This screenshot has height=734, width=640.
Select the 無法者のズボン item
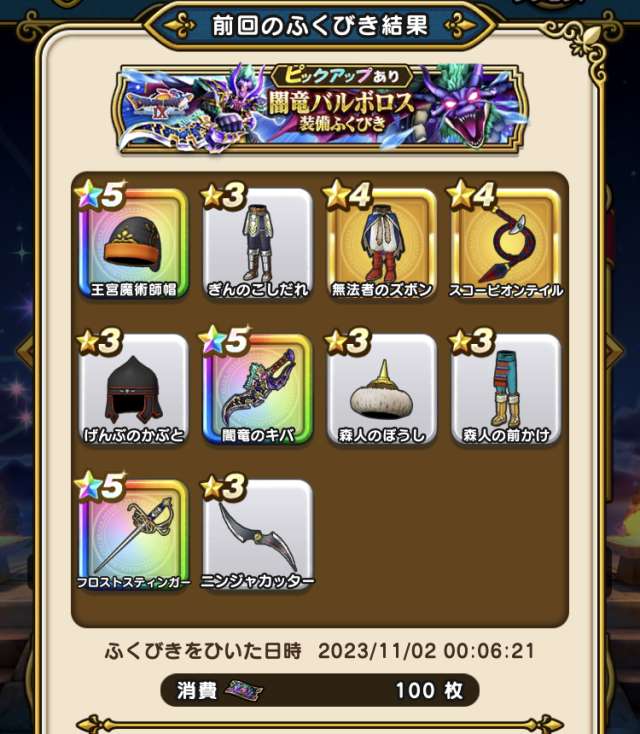382,244
